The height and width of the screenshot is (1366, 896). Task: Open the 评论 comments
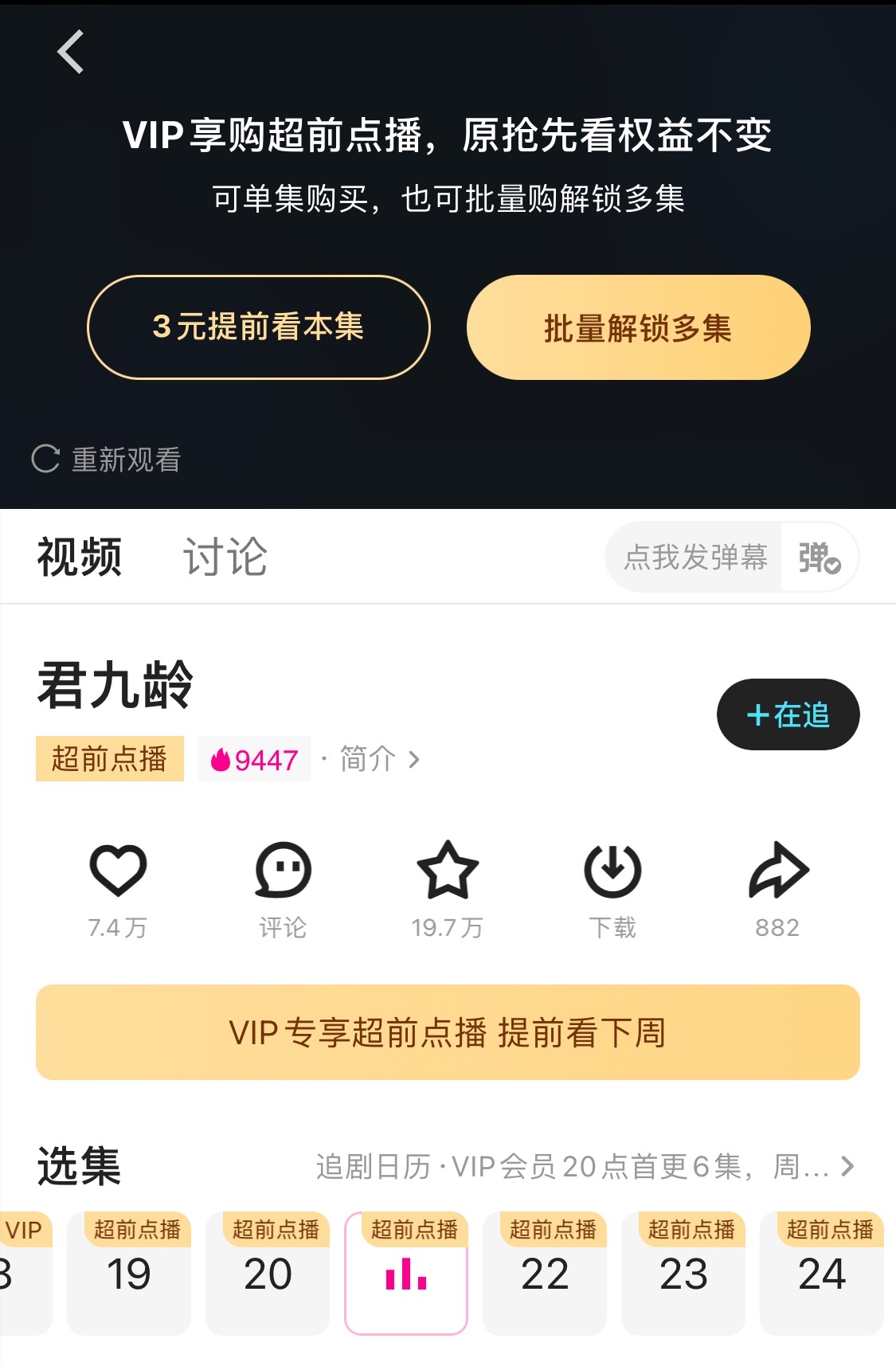[x=283, y=870]
